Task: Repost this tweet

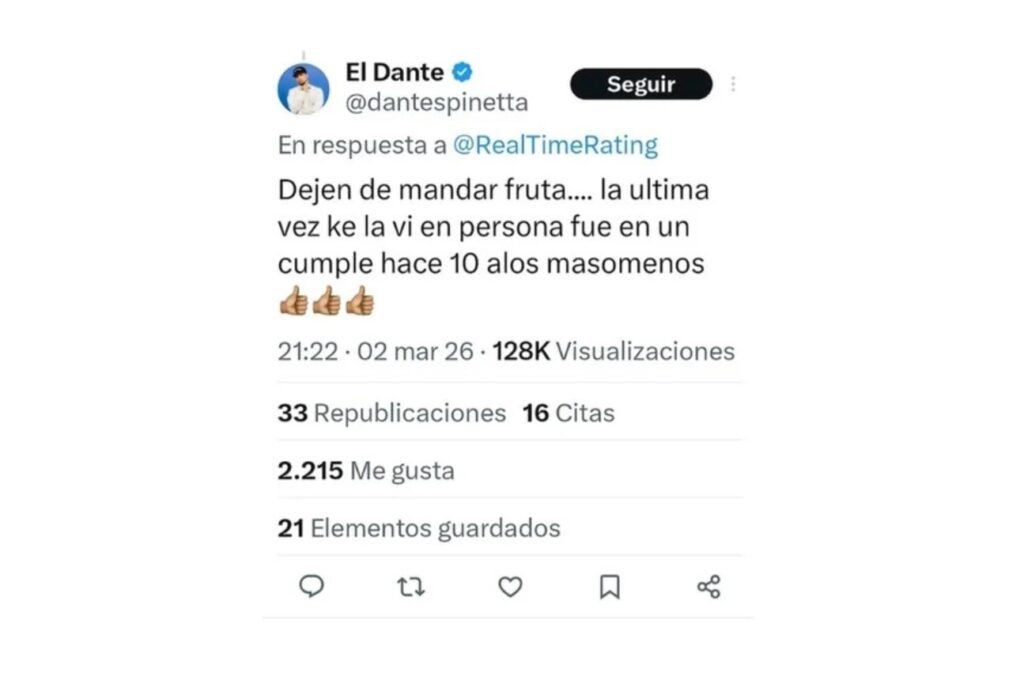Action: click(x=411, y=587)
